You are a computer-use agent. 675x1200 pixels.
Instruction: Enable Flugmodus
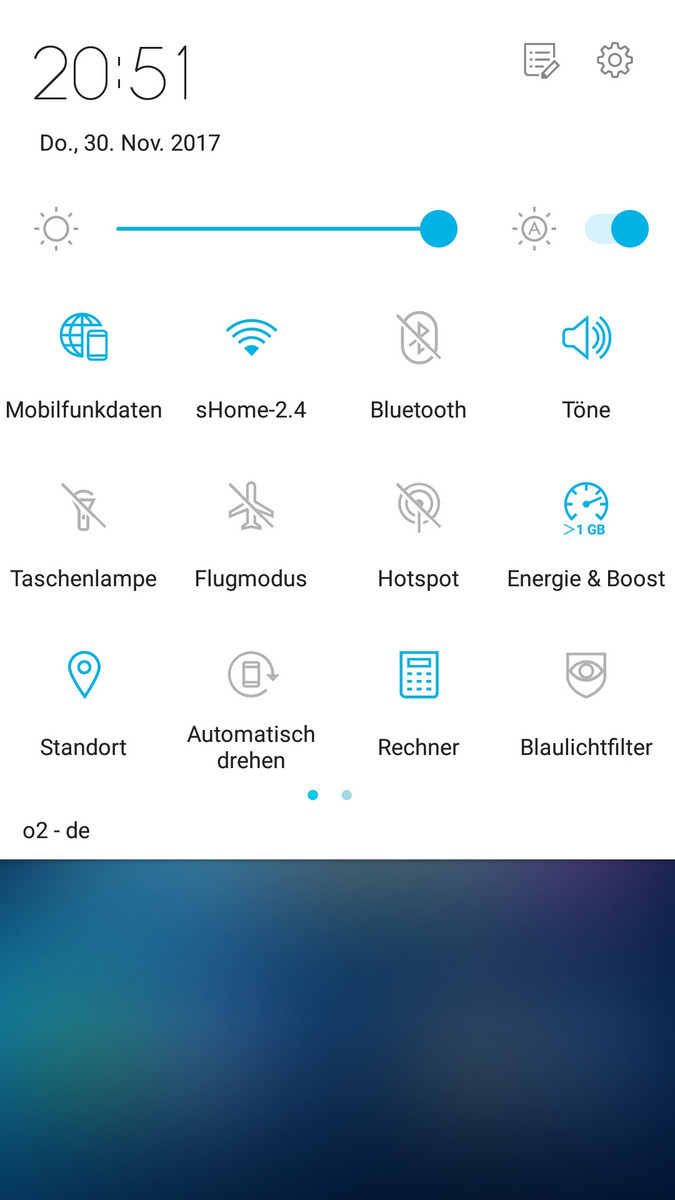click(251, 506)
